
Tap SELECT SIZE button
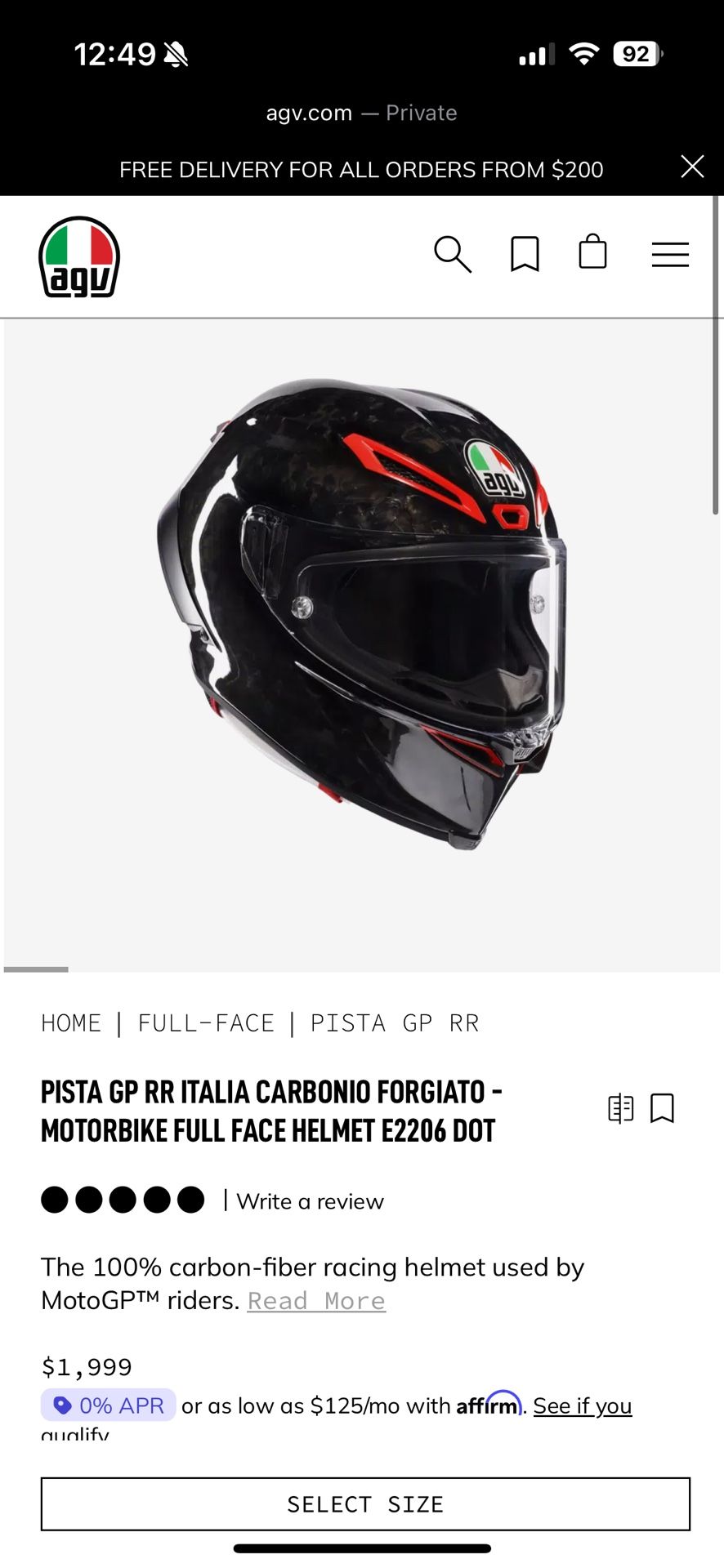[x=365, y=1503]
